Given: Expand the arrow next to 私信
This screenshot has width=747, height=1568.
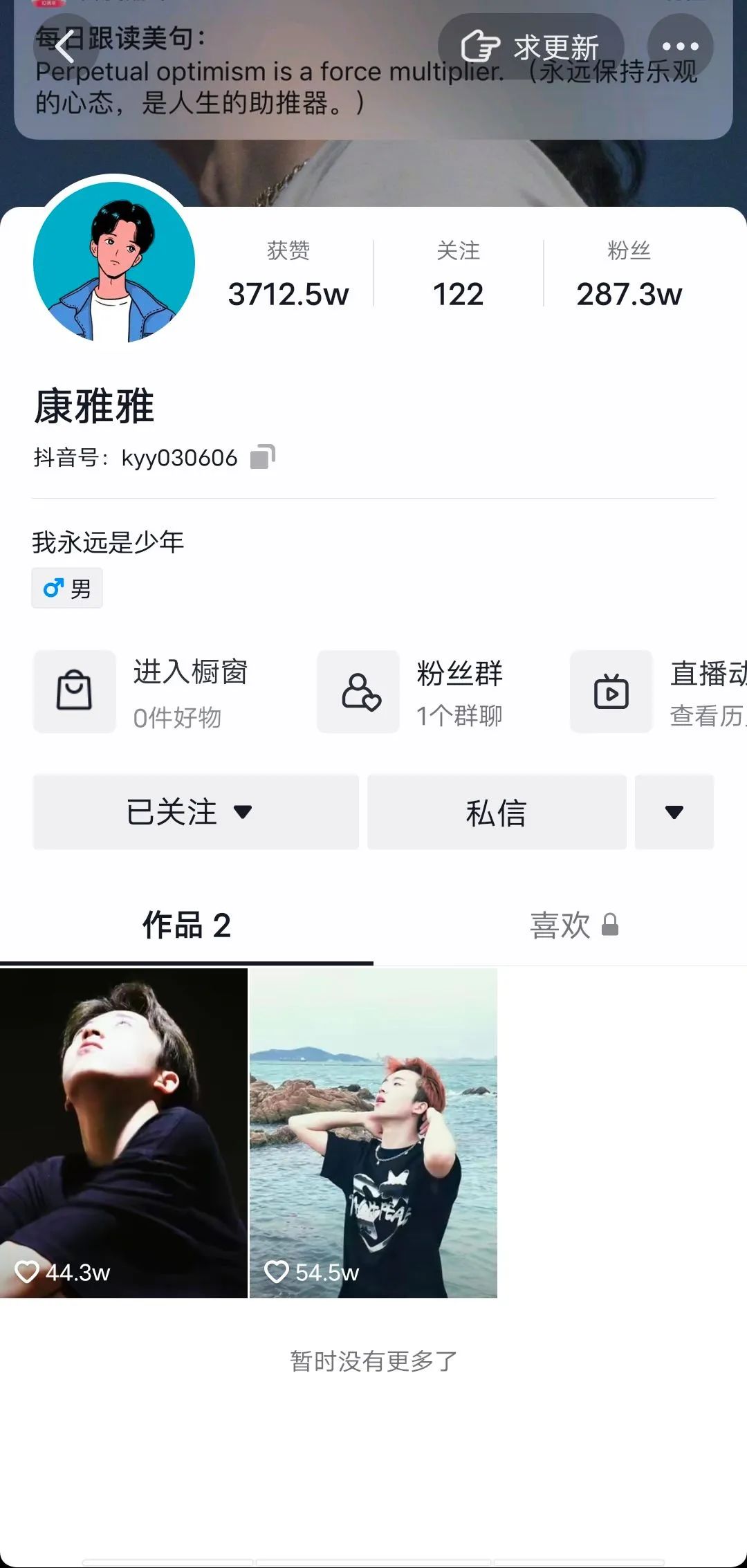Looking at the screenshot, I should [674, 812].
